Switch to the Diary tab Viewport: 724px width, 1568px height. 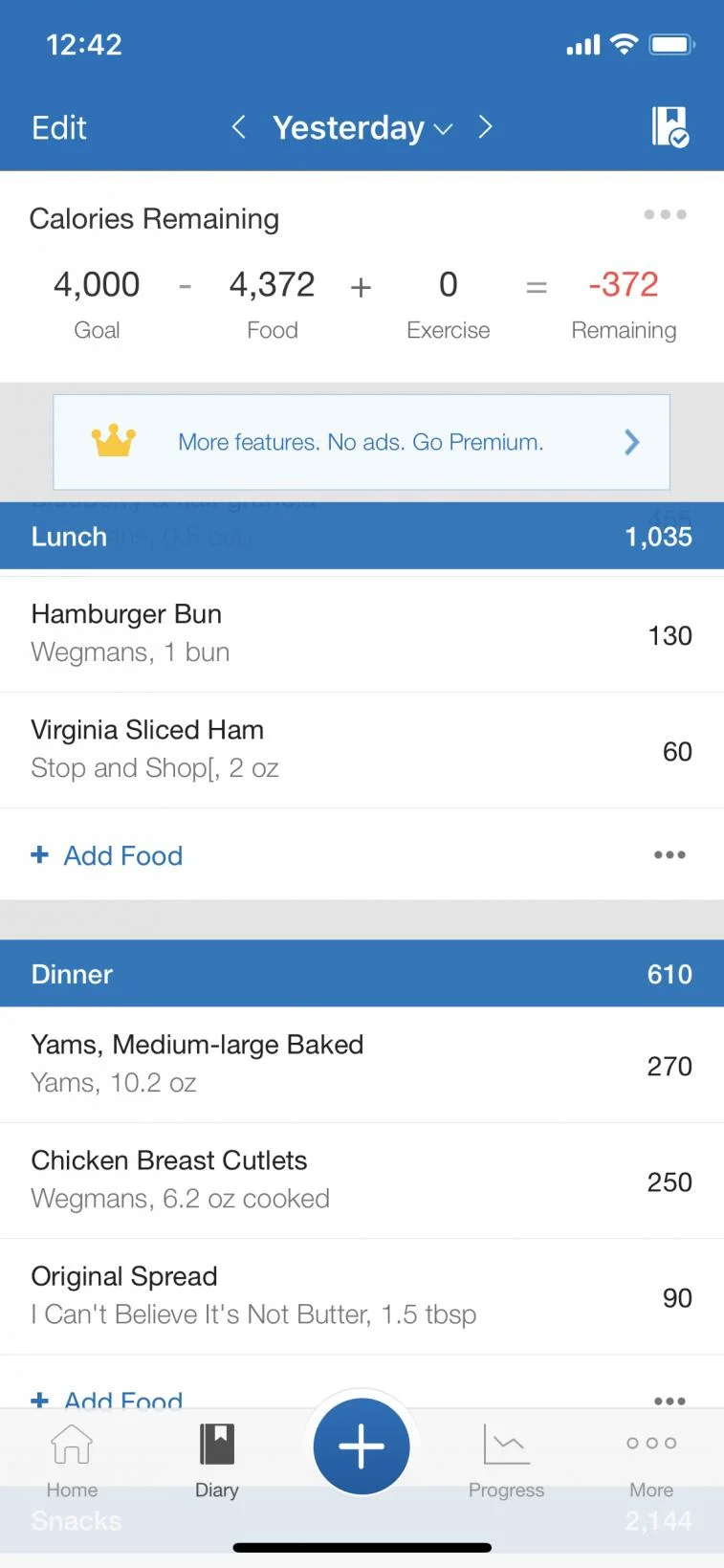[x=217, y=1459]
